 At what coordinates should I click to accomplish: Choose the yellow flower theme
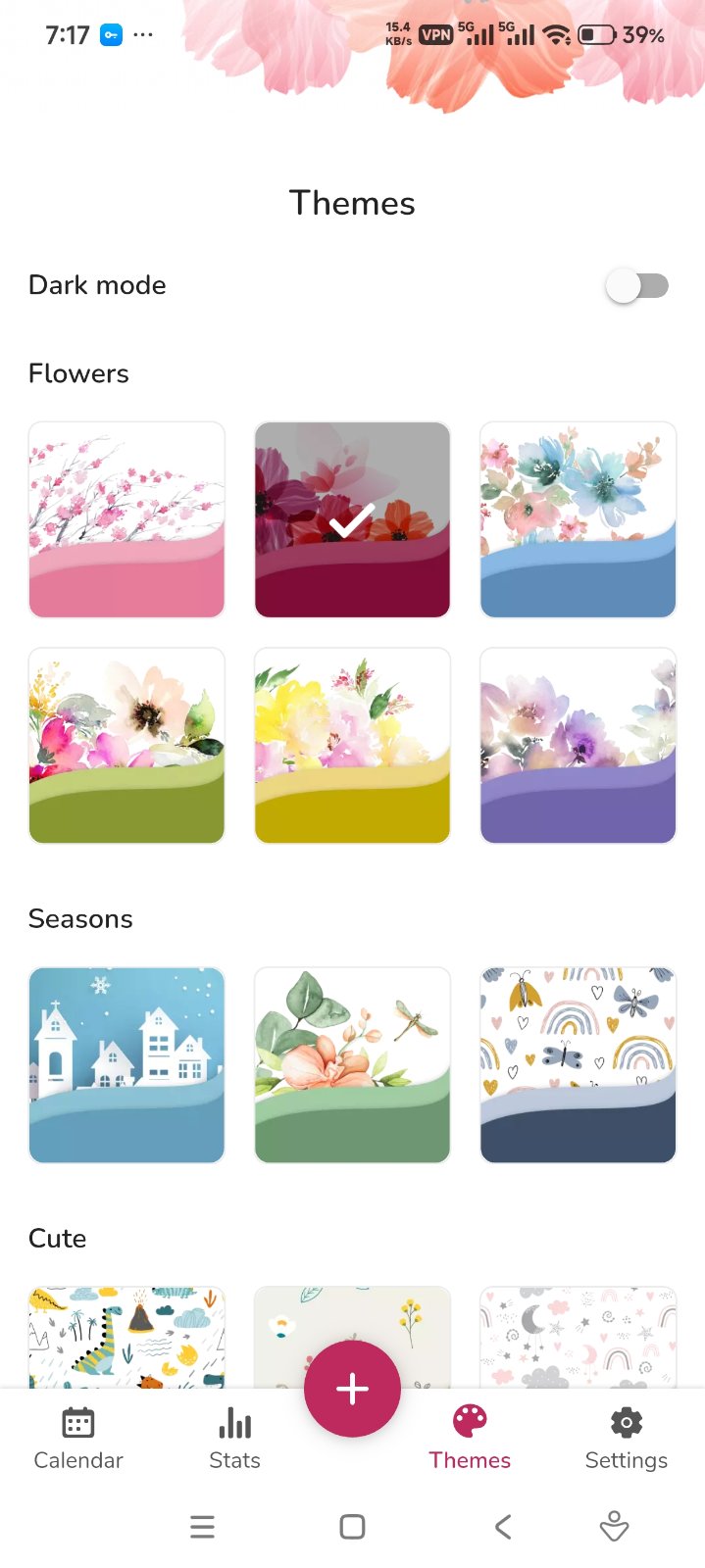tap(352, 745)
